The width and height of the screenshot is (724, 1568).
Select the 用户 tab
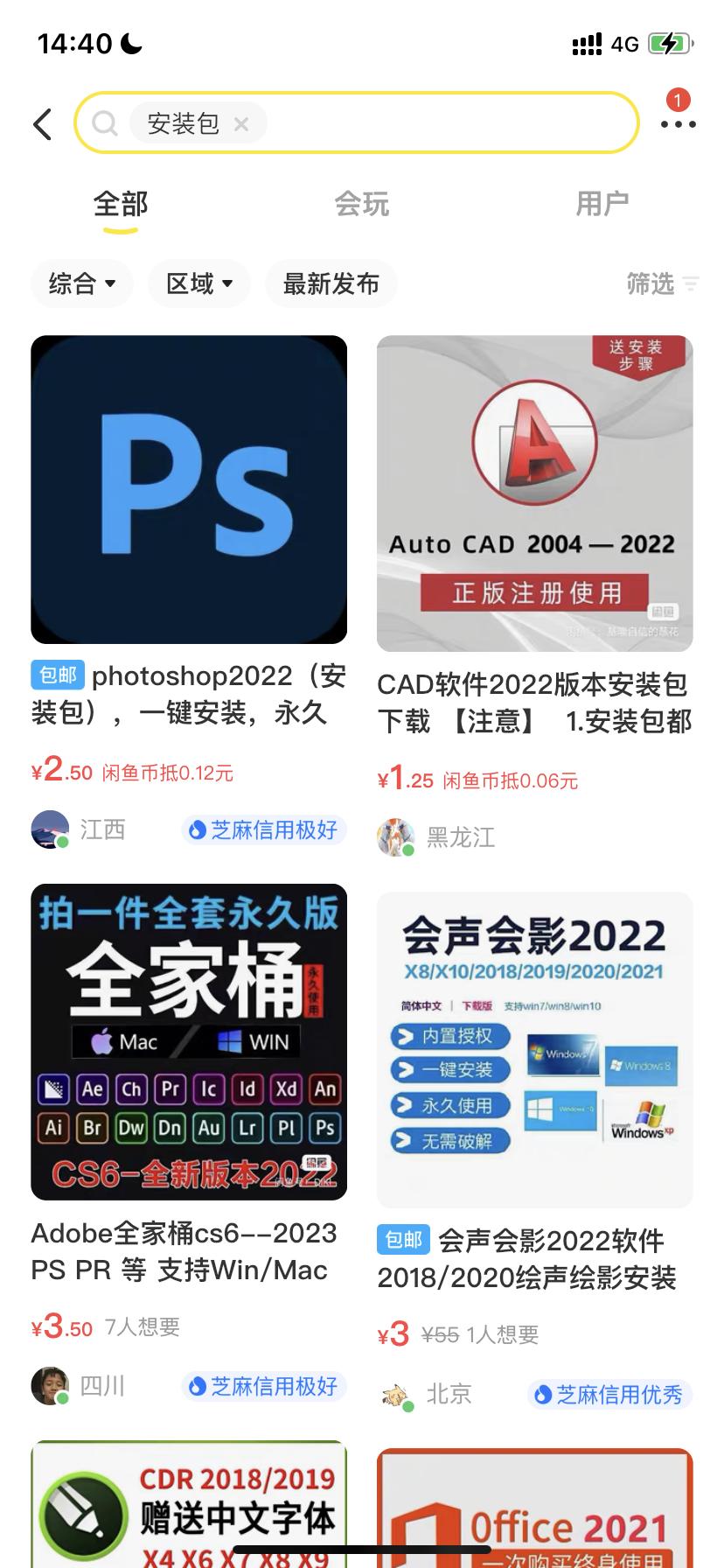pyautogui.click(x=603, y=203)
